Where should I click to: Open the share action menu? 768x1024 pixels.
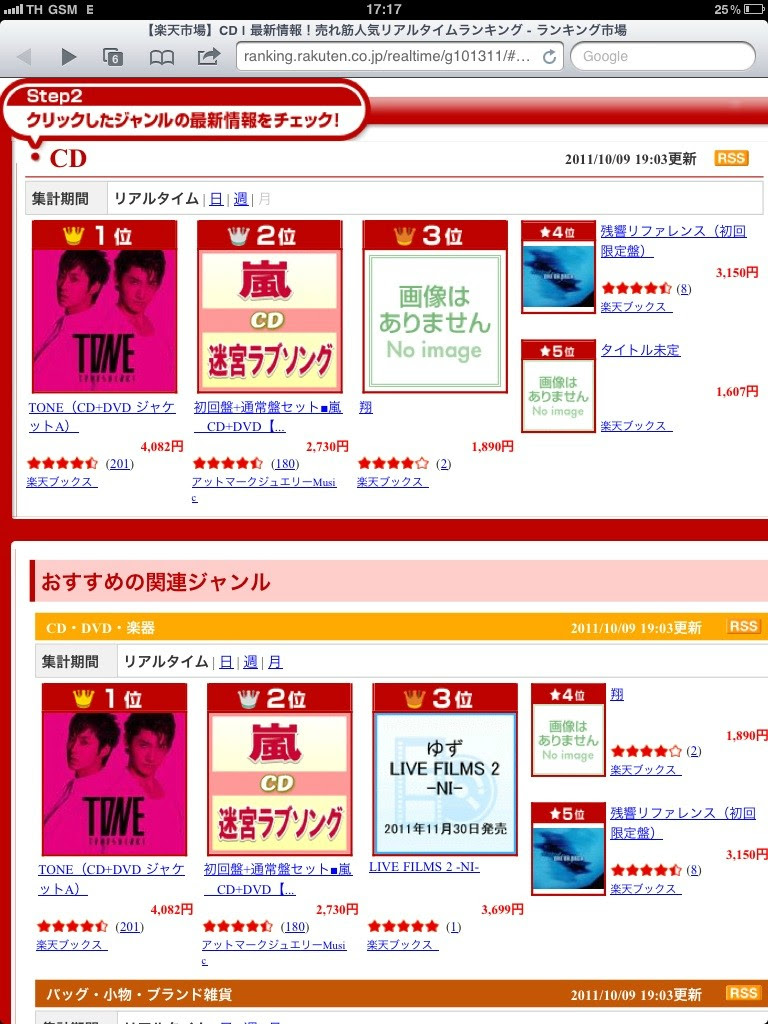(x=208, y=57)
